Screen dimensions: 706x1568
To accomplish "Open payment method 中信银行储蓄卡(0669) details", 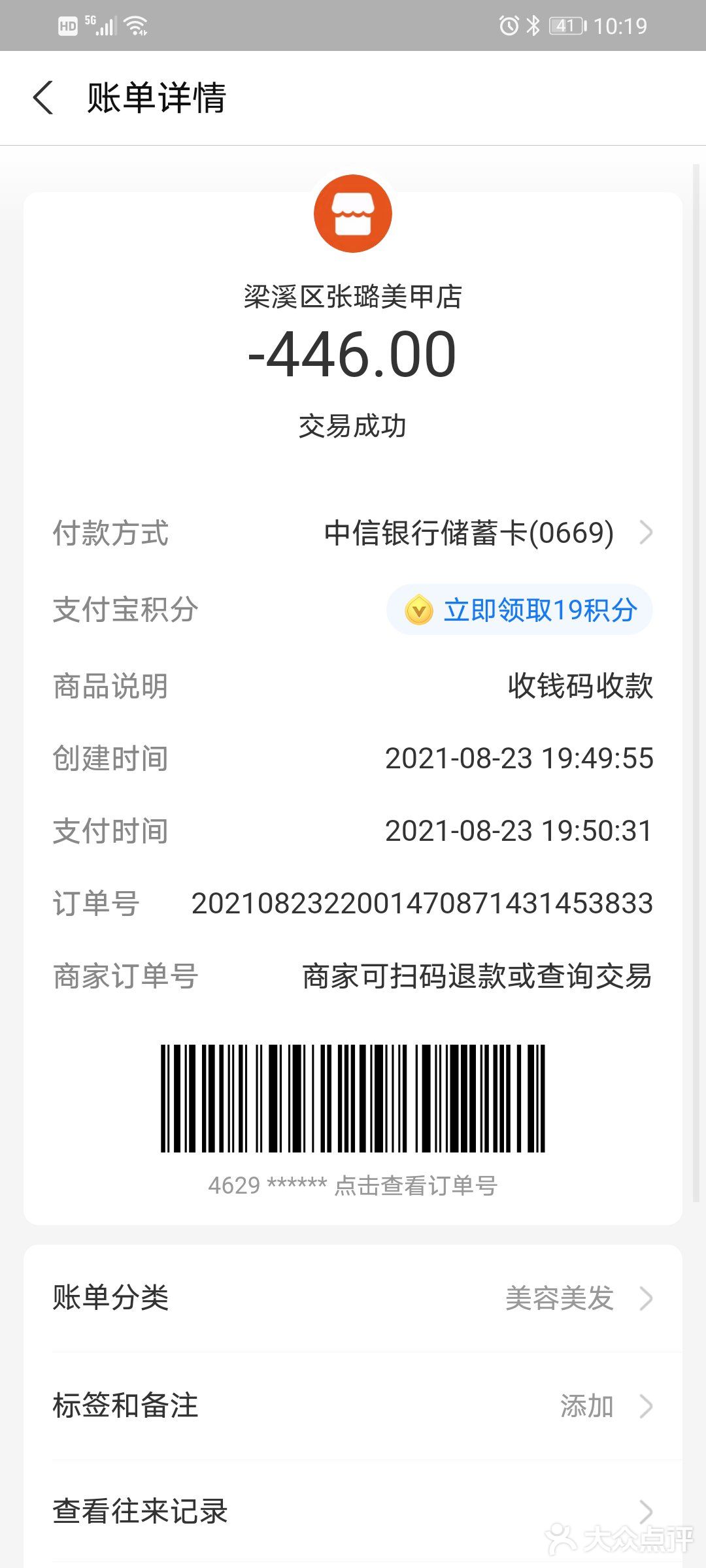I will 469,533.
